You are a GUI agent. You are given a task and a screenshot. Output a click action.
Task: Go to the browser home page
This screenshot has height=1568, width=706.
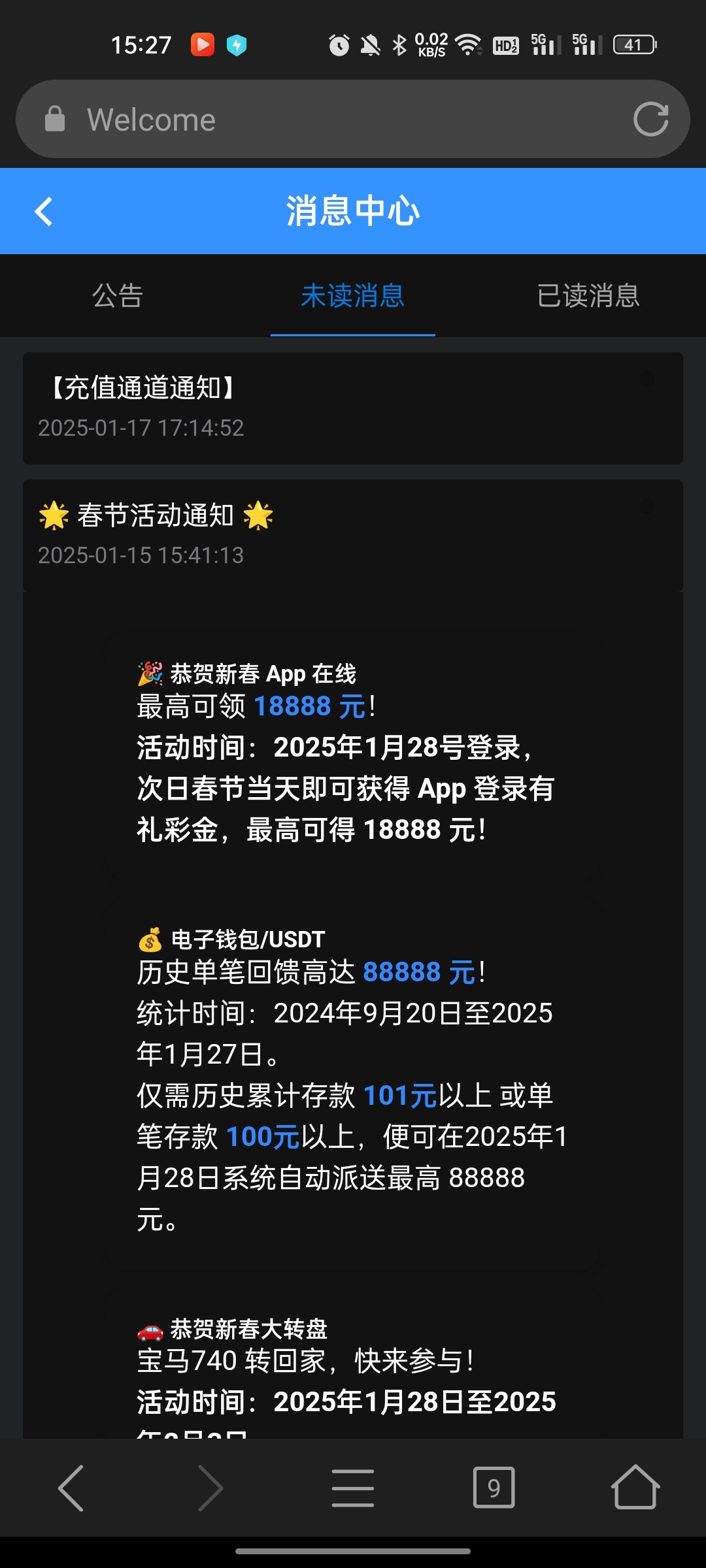[x=635, y=1488]
